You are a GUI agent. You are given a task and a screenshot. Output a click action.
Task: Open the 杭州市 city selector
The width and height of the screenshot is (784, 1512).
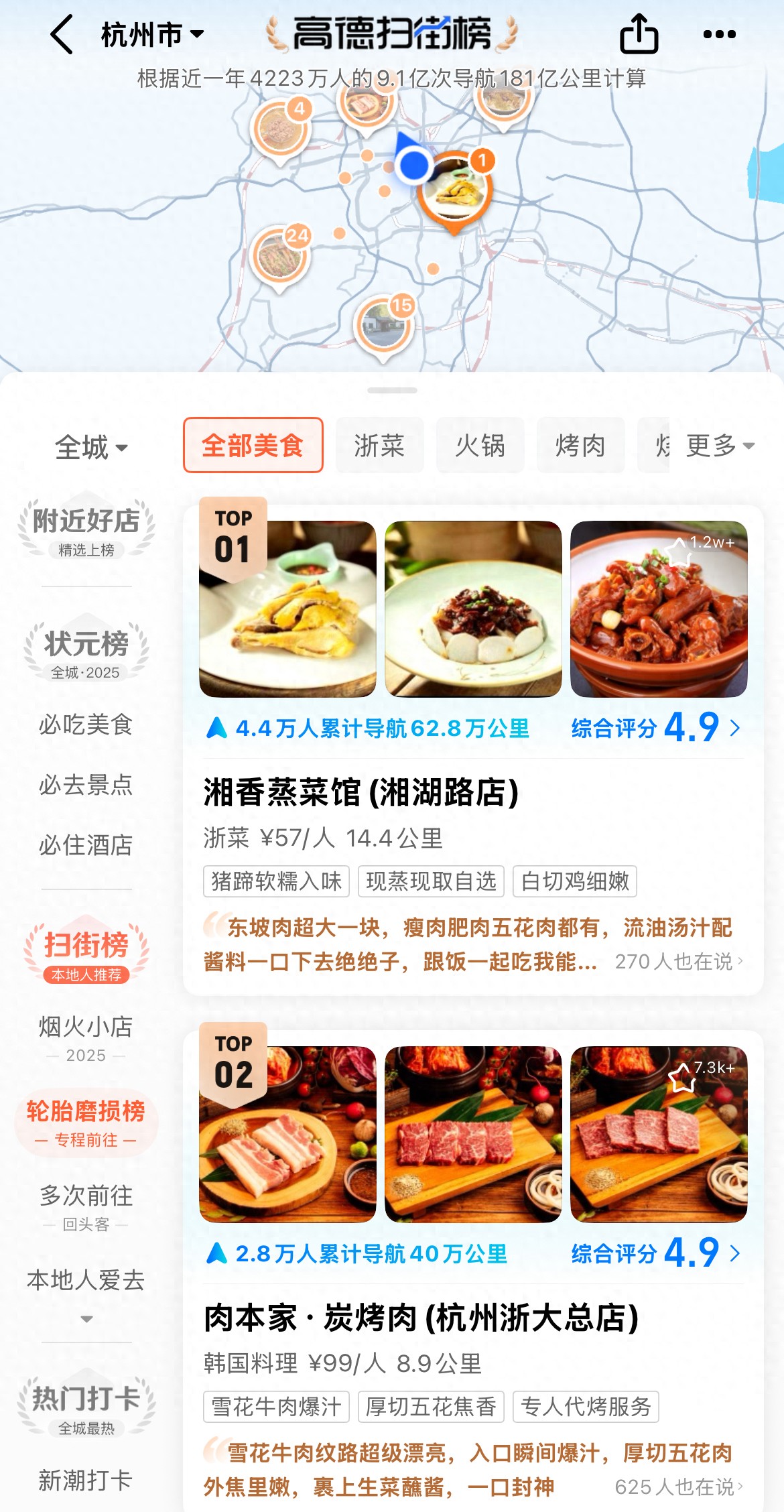pos(151,35)
